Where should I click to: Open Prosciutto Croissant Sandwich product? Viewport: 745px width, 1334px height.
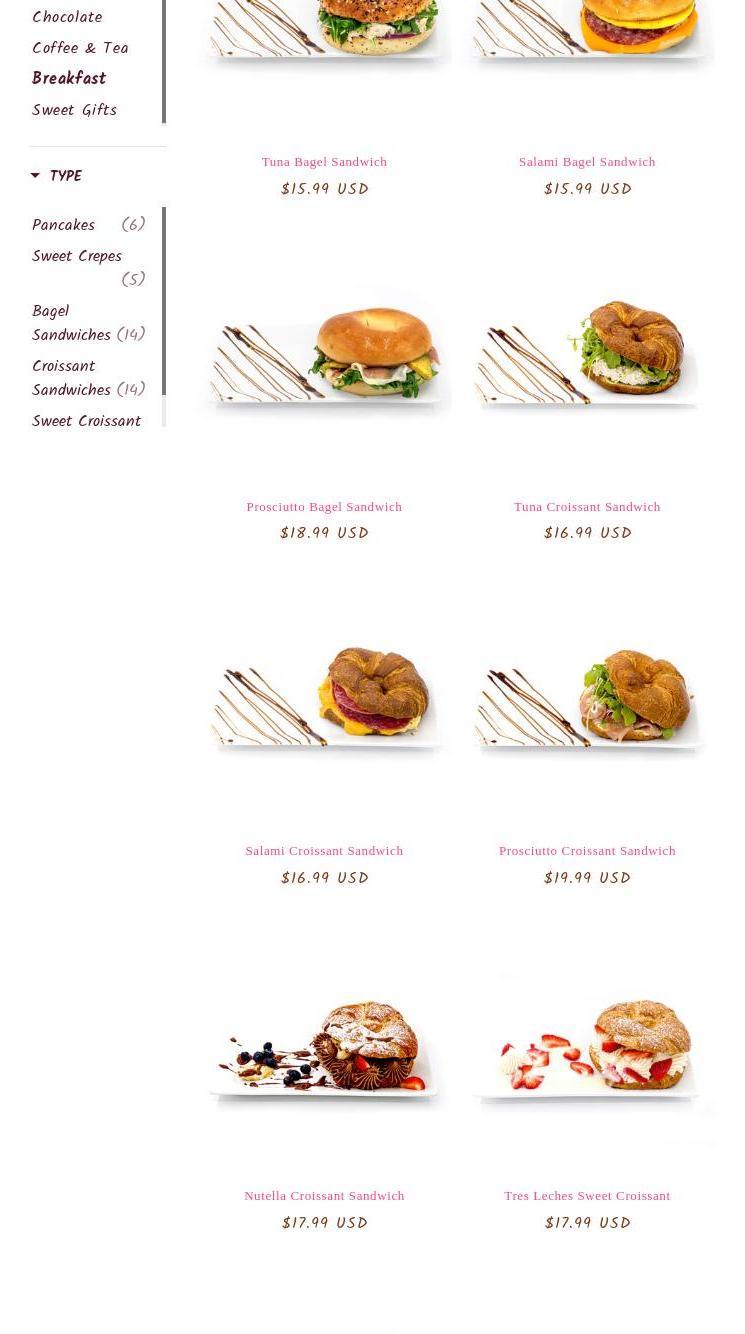pos(587,851)
